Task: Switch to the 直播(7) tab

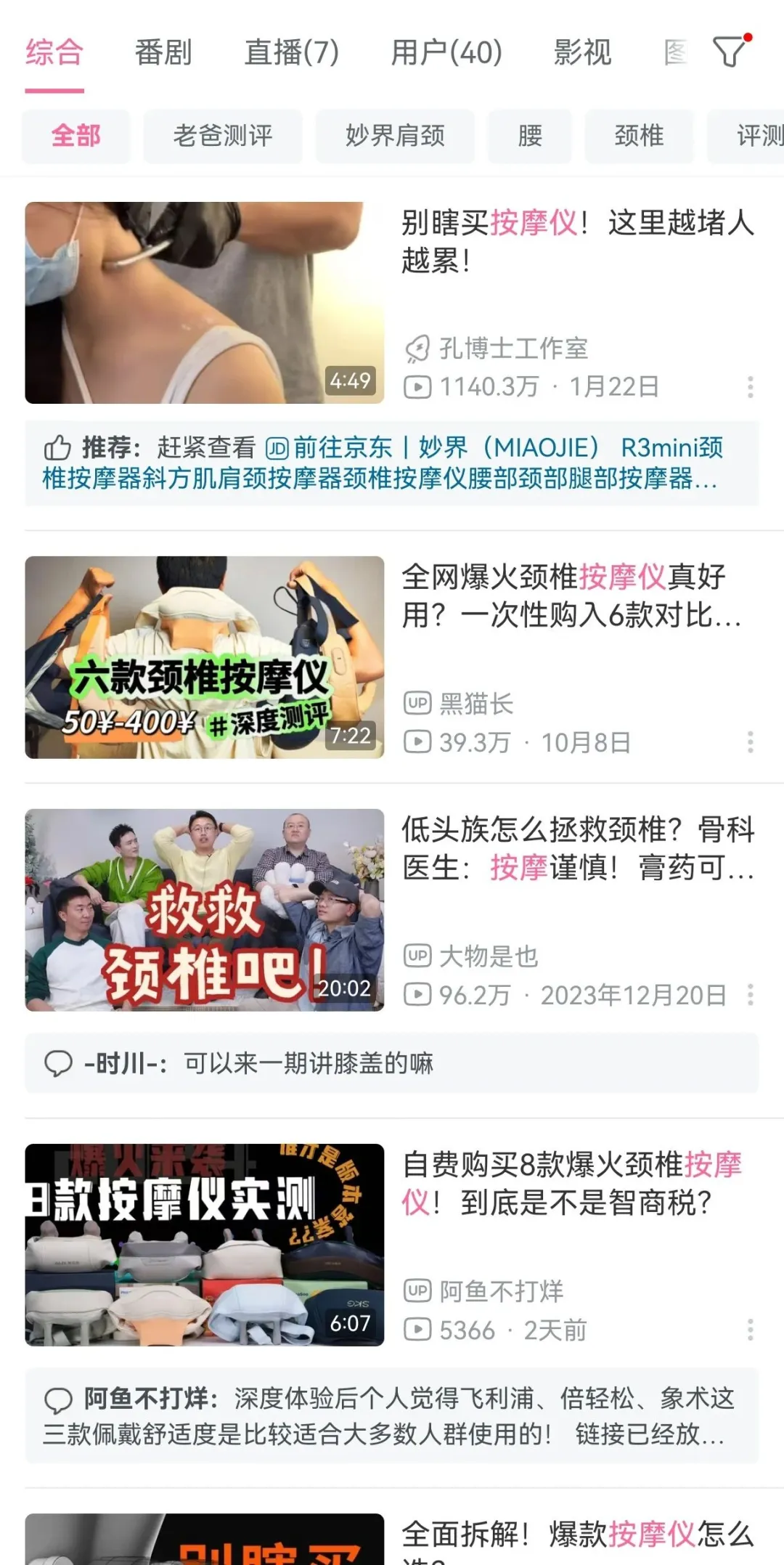Action: 292,53
